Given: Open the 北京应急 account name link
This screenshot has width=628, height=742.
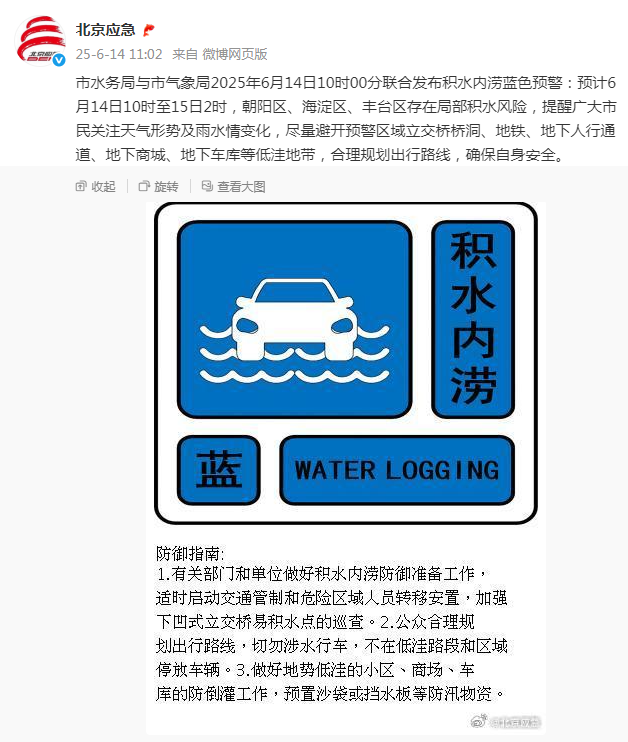Looking at the screenshot, I should click(x=106, y=29).
